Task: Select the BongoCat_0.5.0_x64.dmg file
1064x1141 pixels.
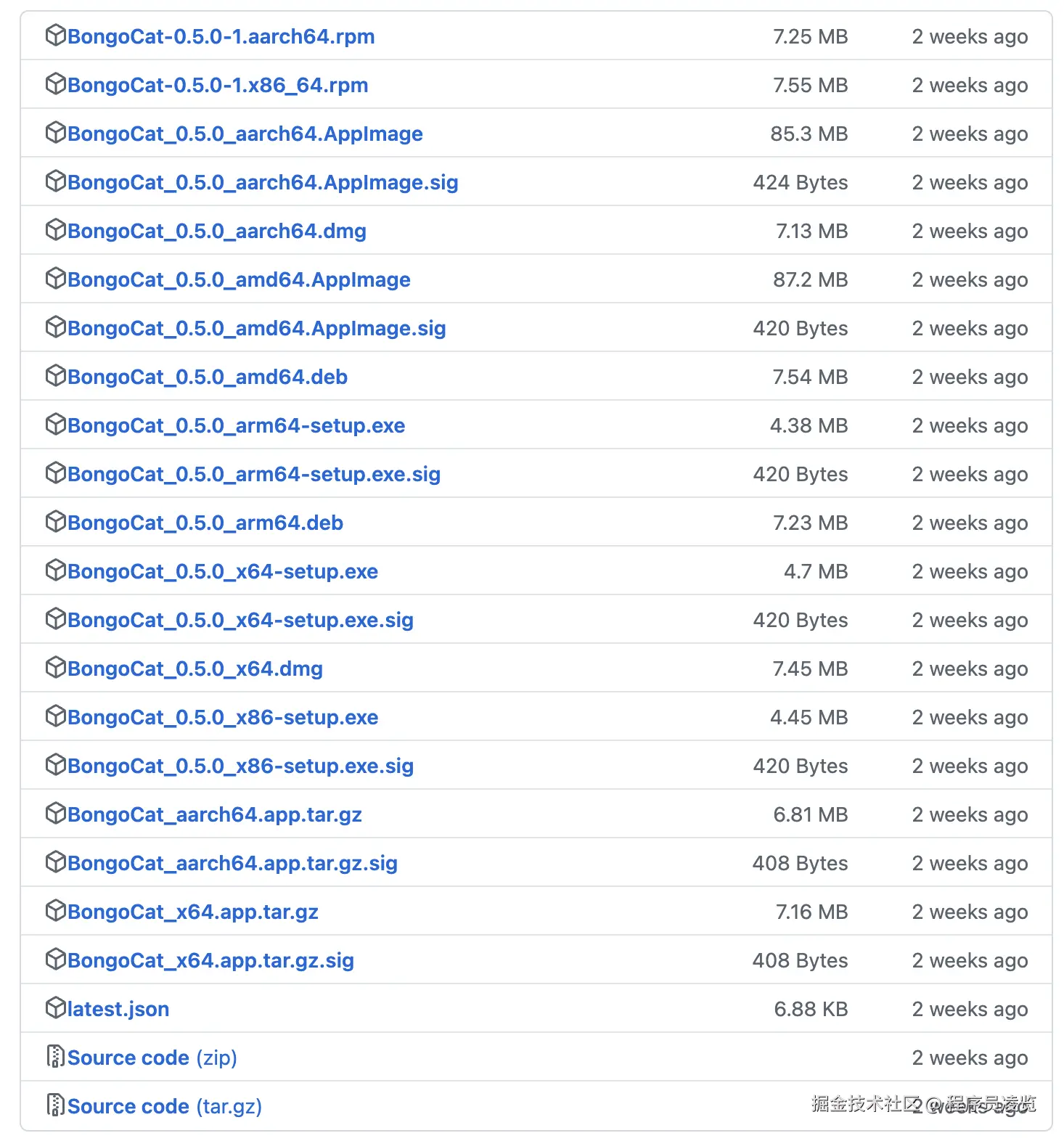Action: (x=195, y=668)
